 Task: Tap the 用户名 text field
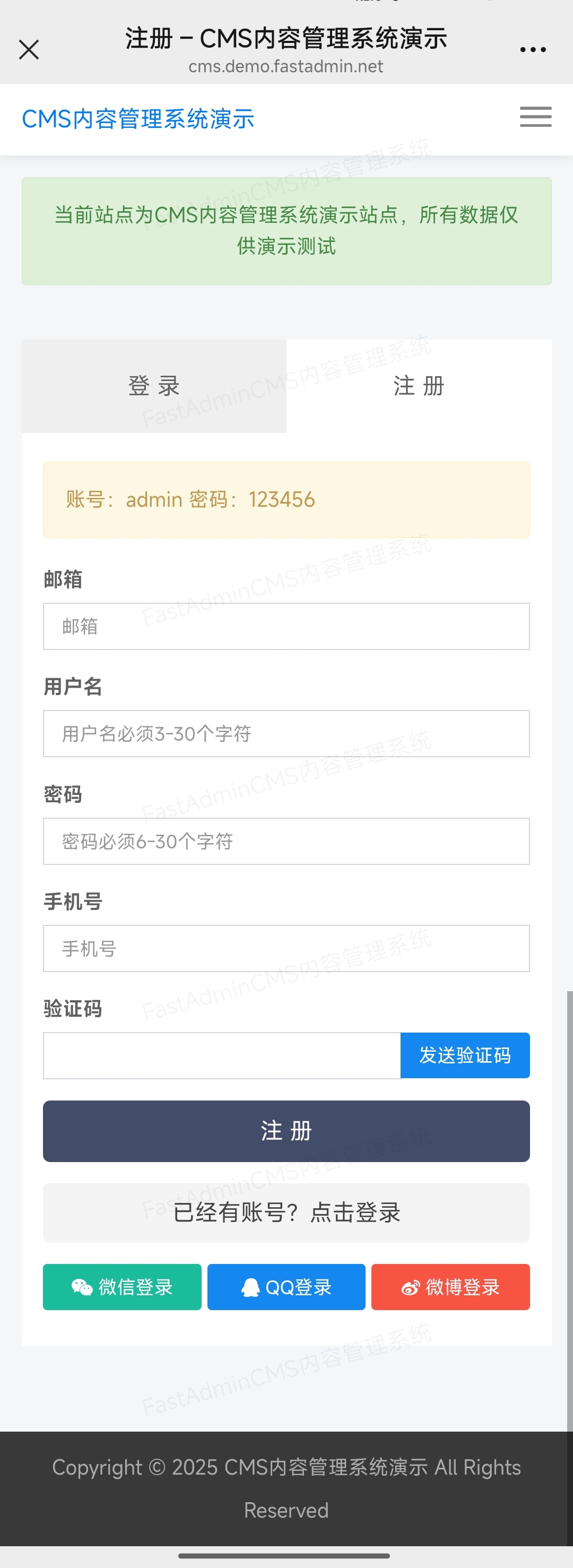point(286,733)
